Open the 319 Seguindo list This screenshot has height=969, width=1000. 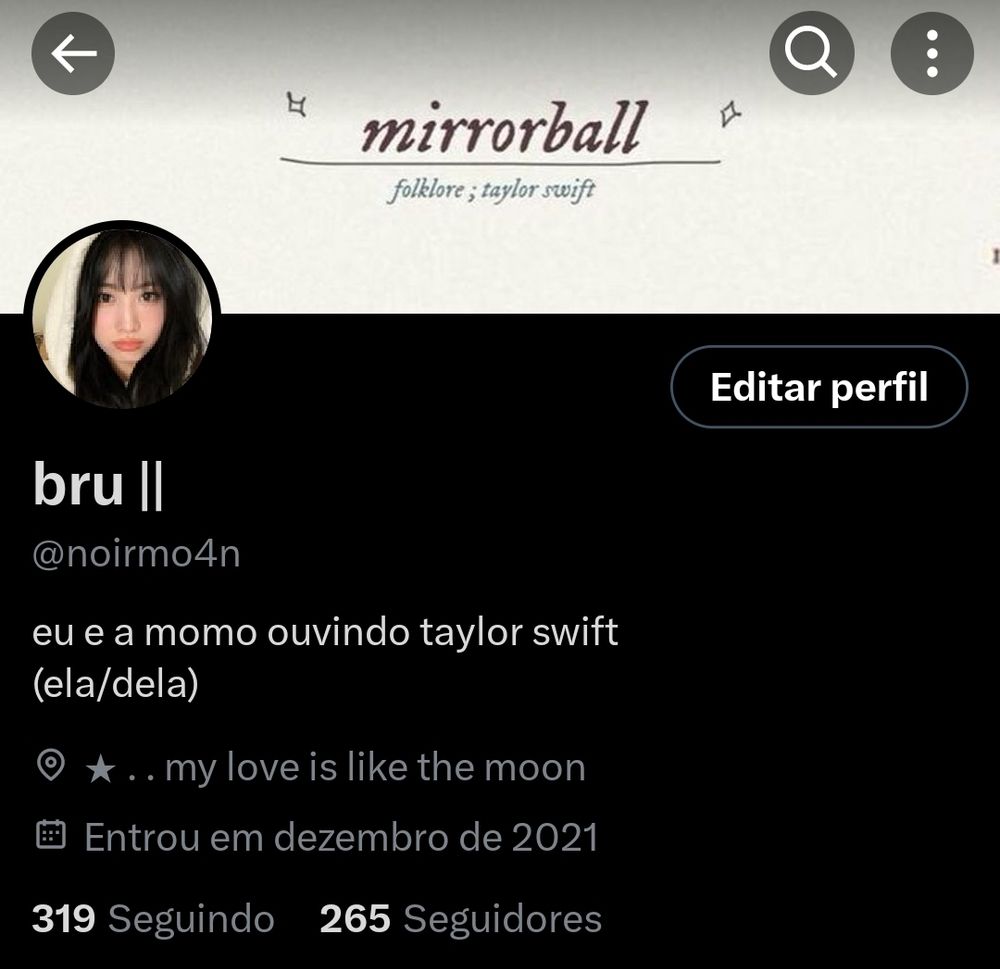coord(153,918)
